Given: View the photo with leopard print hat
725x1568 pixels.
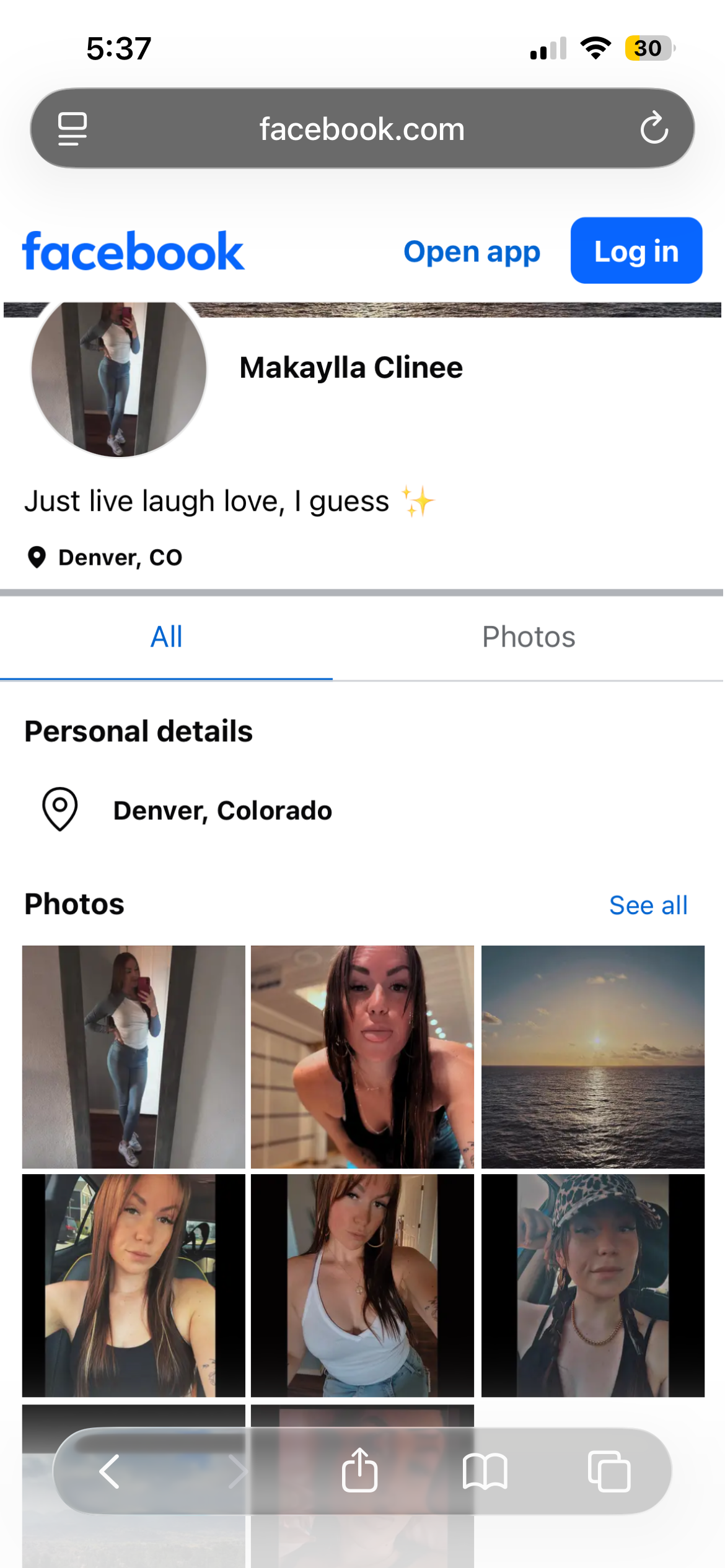Looking at the screenshot, I should 592,1285.
